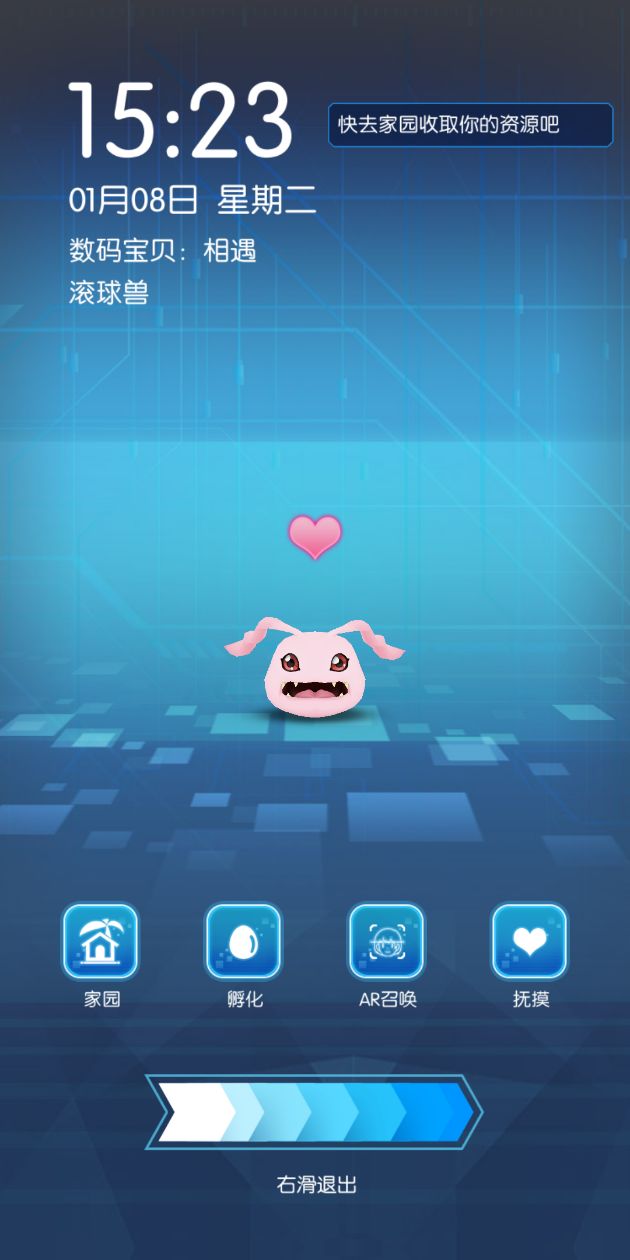Open the 家园 home button
Screen dimensions: 630x1260
[x=101, y=942]
